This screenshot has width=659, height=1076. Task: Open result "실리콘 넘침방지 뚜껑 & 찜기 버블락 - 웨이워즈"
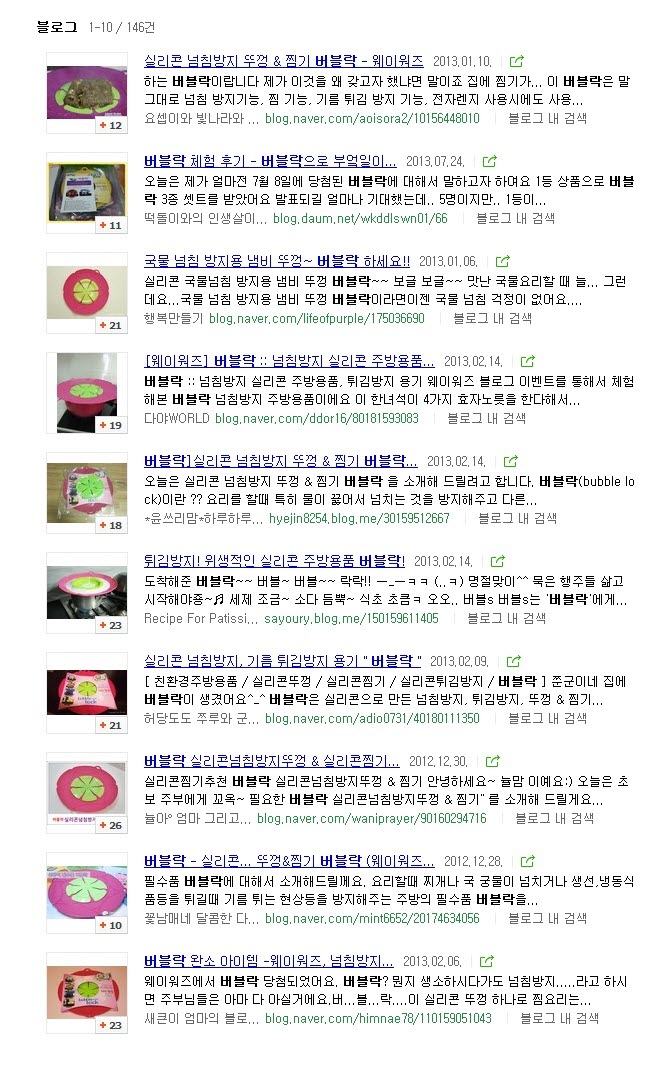(283, 61)
